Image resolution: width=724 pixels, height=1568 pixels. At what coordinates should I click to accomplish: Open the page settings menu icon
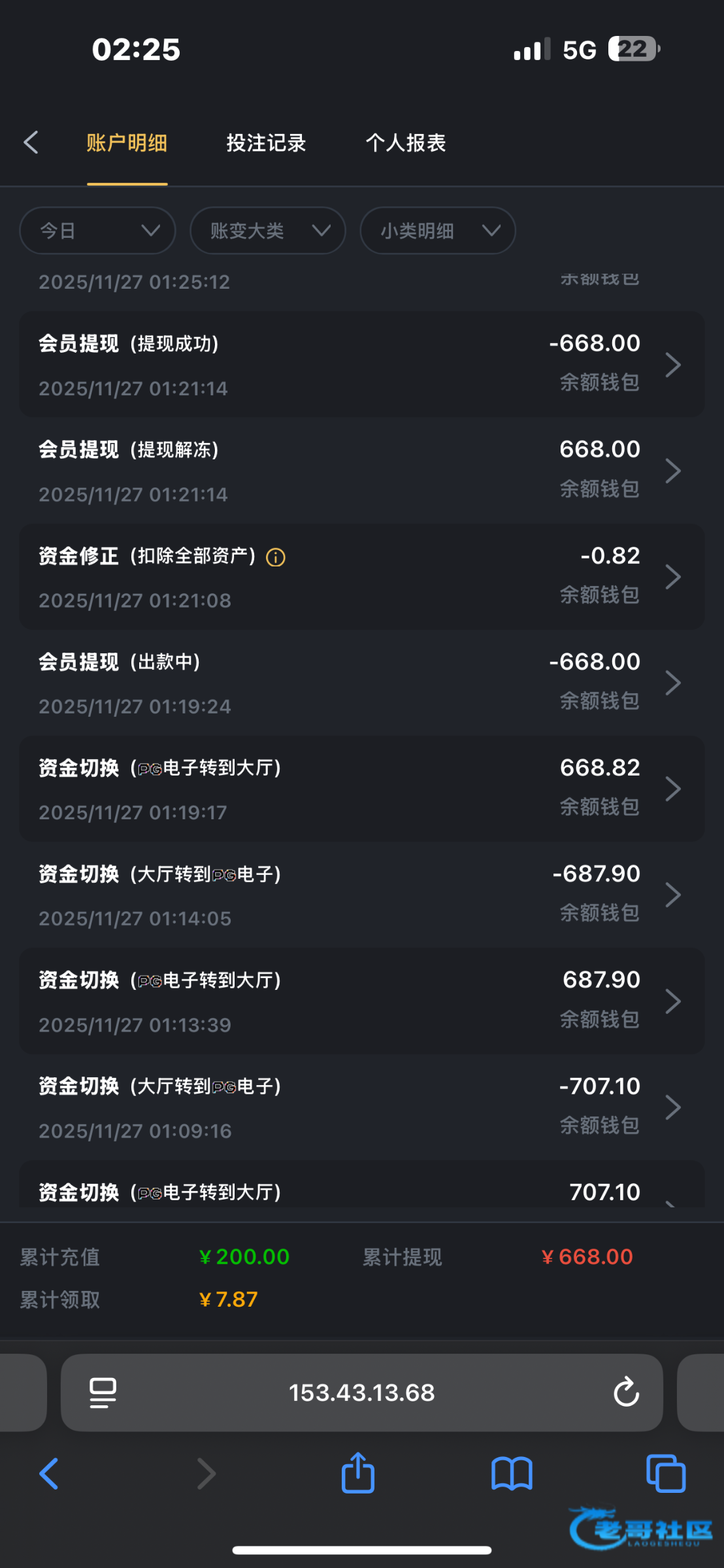pos(103,1392)
